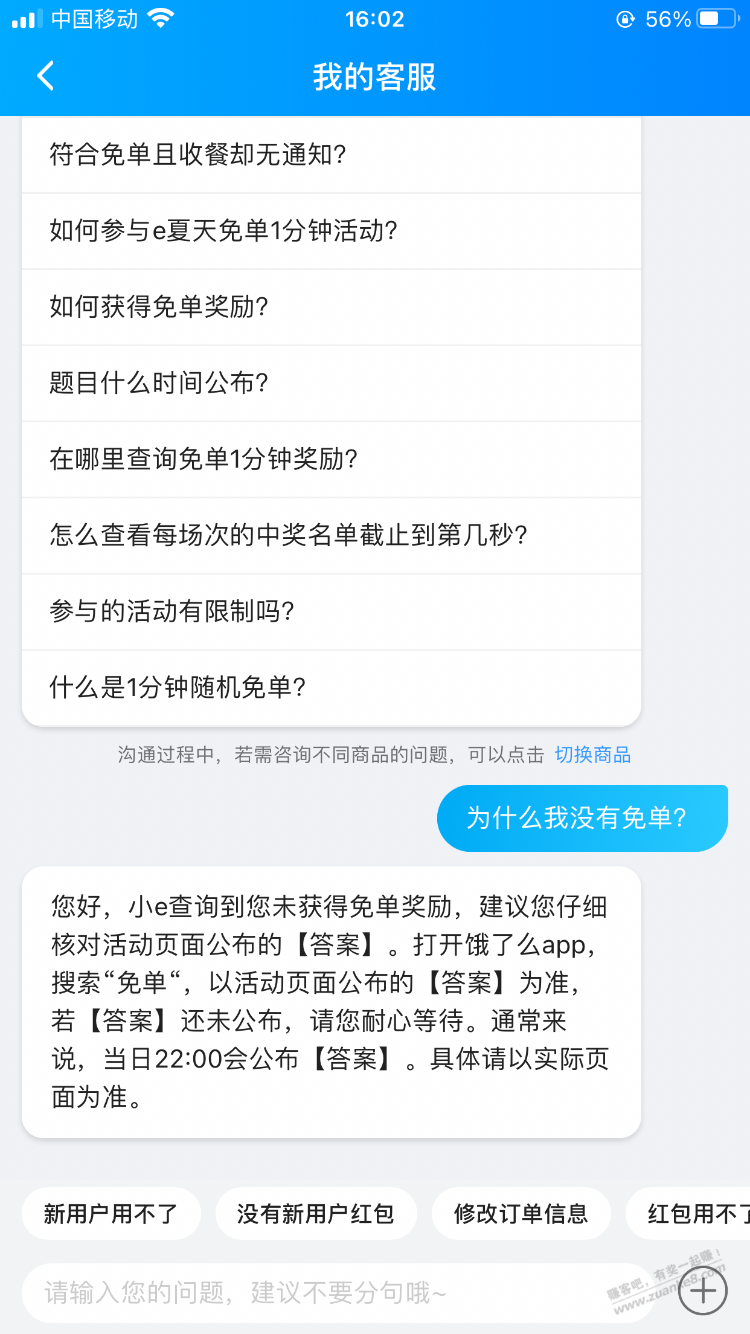Image resolution: width=750 pixels, height=1334 pixels.
Task: Focus the "请输入您的问题" message field
Action: coord(340,1293)
